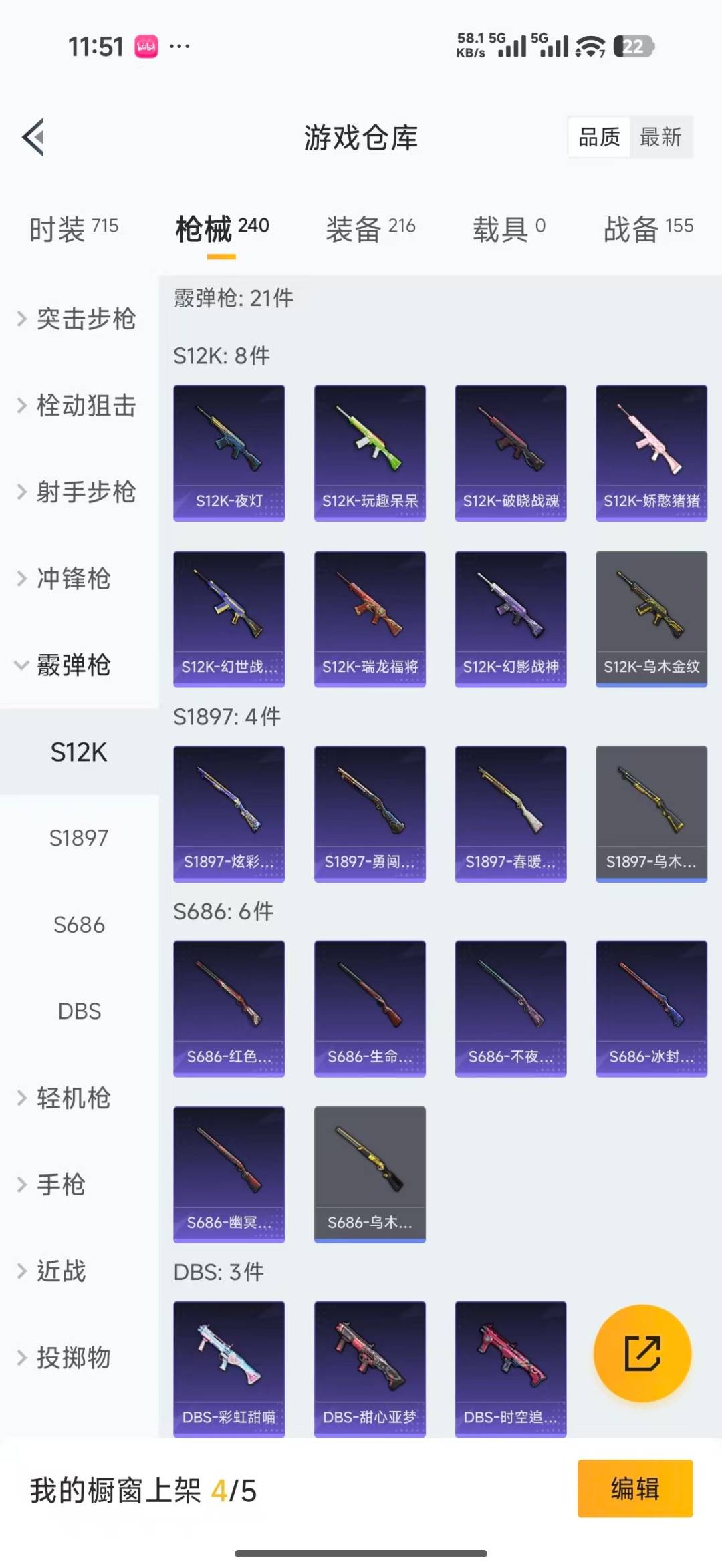Switch to the 战备 tab
Viewport: 722px width, 1568px height.
pos(646,228)
